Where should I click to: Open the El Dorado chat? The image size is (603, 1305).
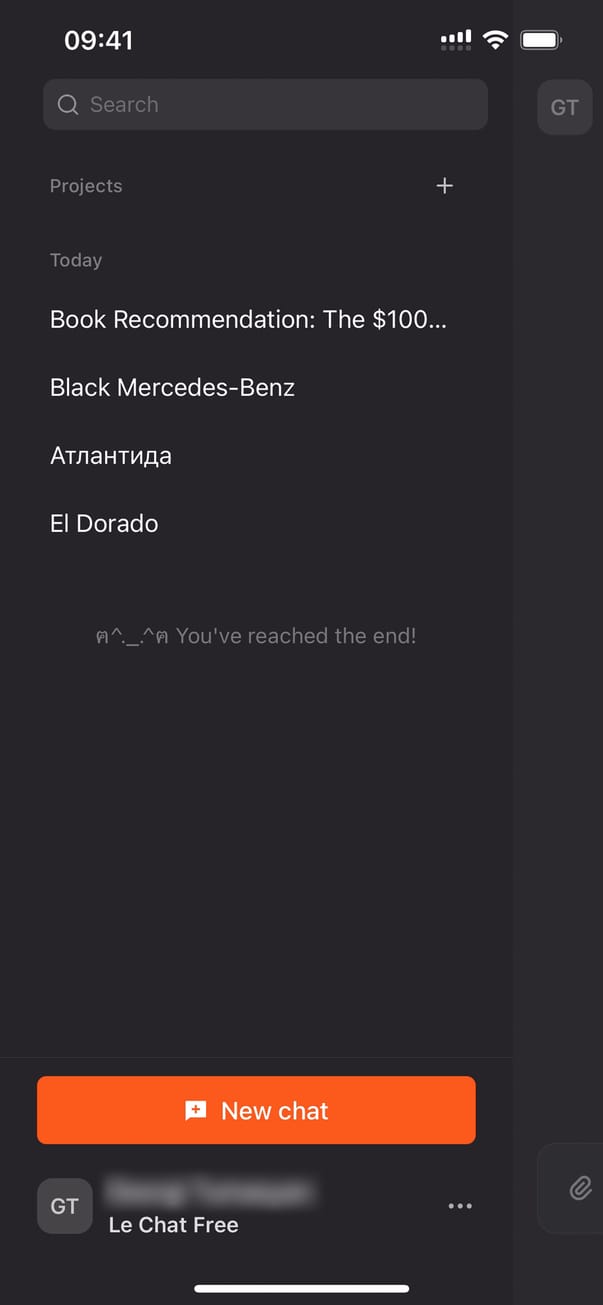pos(104,524)
